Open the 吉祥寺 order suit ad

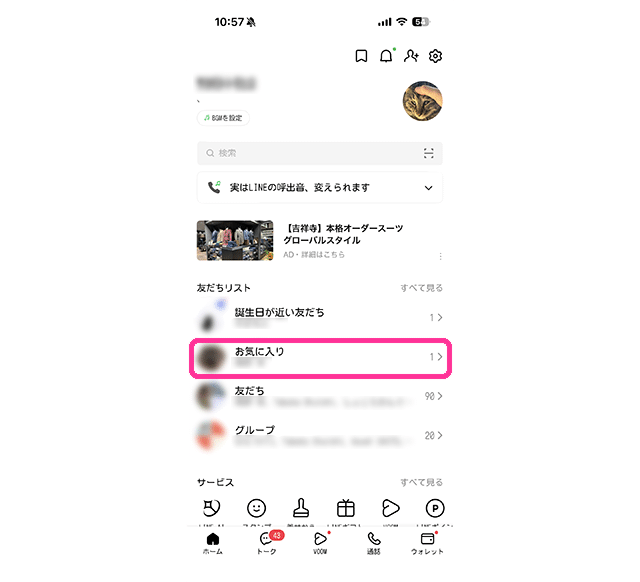[x=318, y=241]
